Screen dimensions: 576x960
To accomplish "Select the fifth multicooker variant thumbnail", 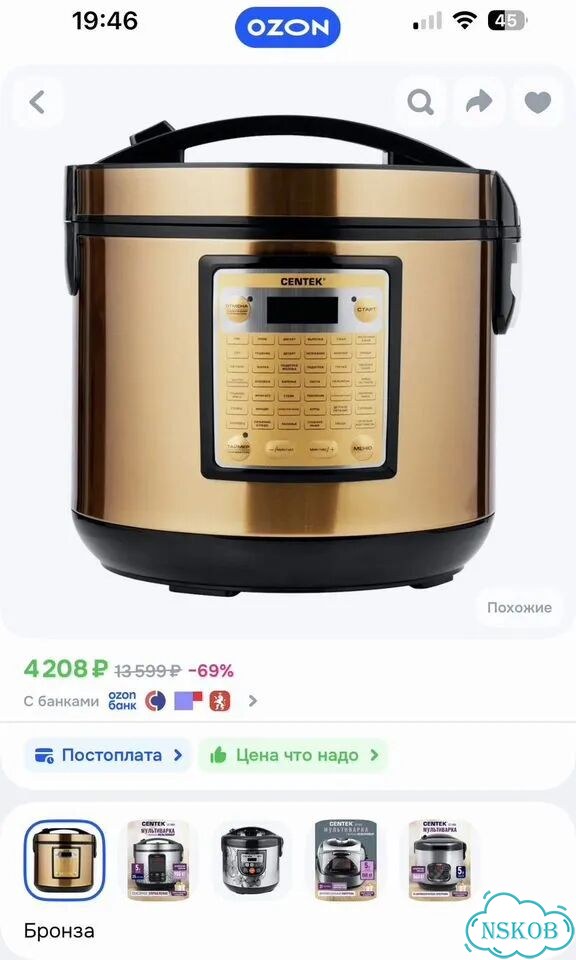I will 440,860.
